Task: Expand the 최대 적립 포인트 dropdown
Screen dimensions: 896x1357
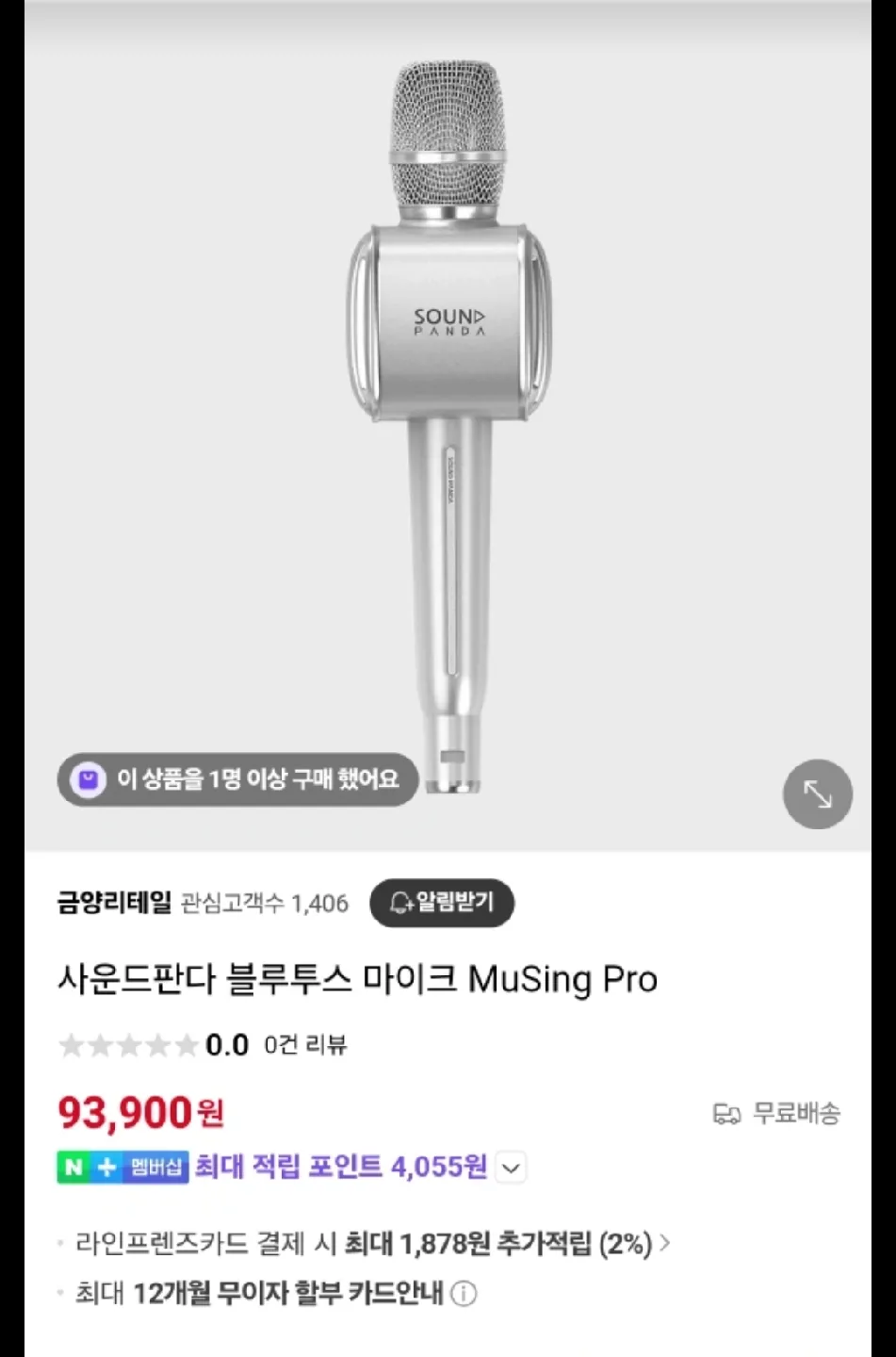Action: pyautogui.click(x=511, y=1169)
